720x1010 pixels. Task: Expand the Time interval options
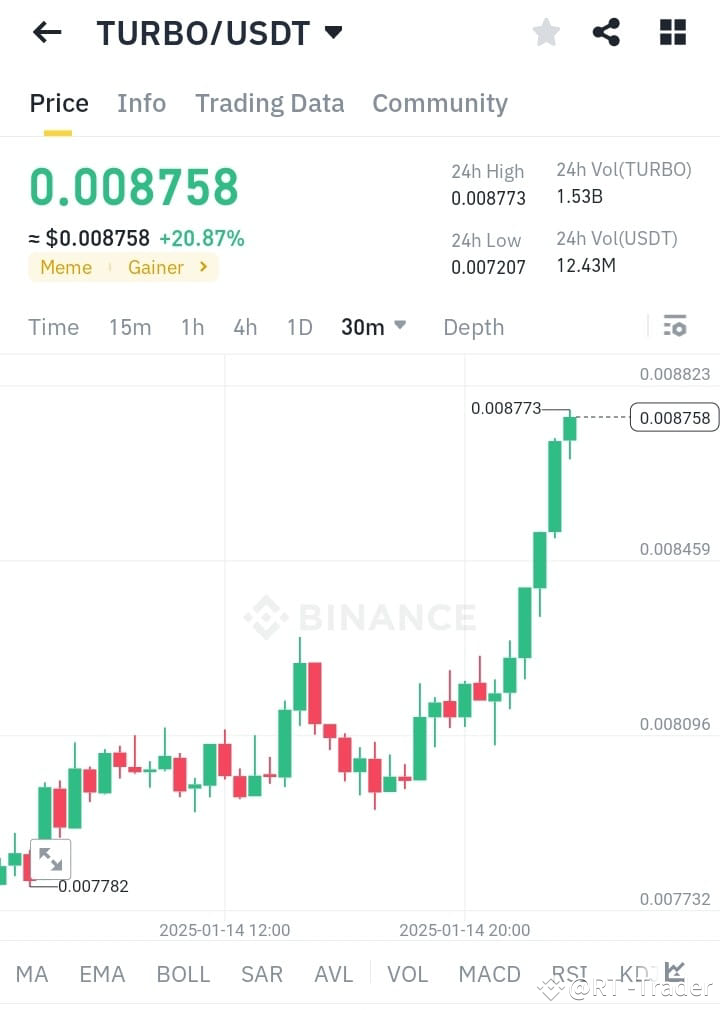(x=53, y=326)
